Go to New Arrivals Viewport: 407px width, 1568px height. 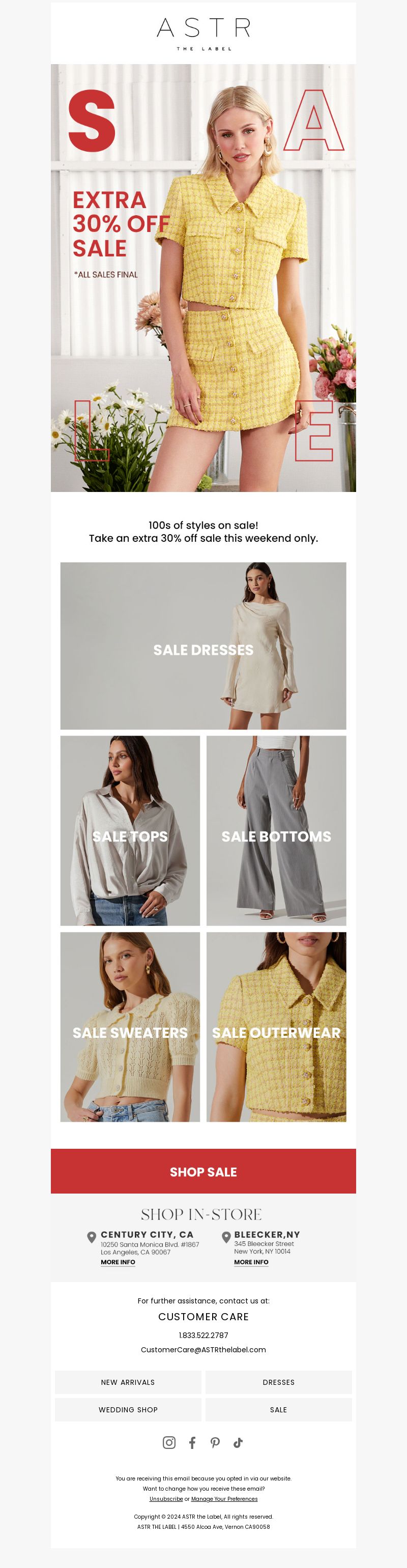click(x=128, y=1382)
